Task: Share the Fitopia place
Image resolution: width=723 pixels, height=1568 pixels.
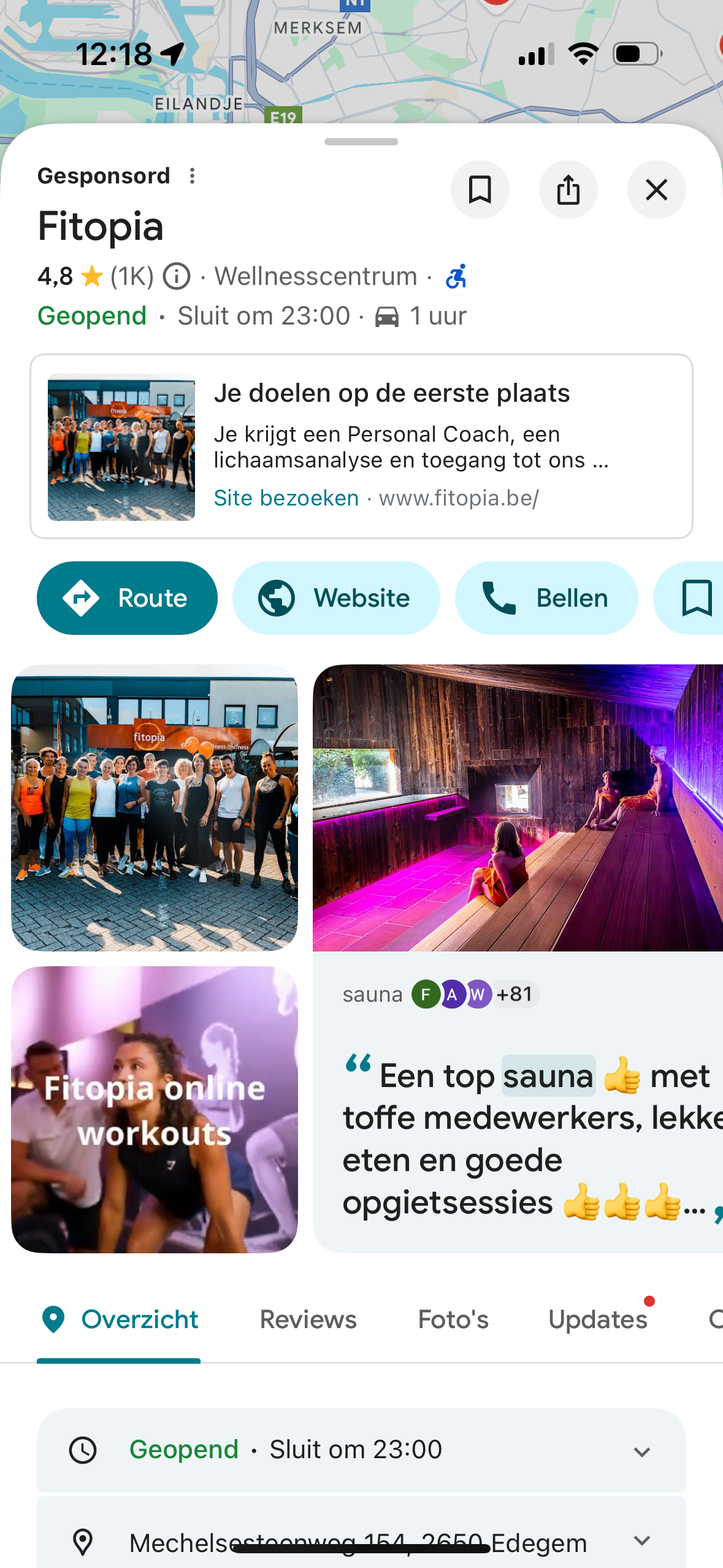Action: [568, 190]
